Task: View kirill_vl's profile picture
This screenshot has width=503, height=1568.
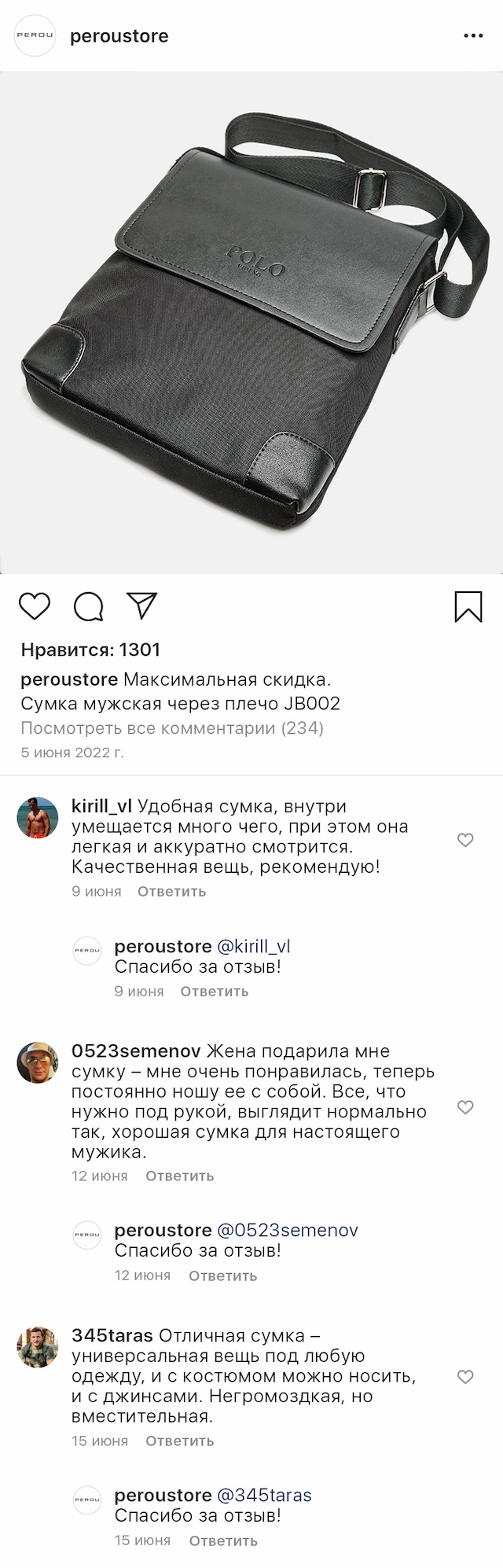Action: point(38,818)
